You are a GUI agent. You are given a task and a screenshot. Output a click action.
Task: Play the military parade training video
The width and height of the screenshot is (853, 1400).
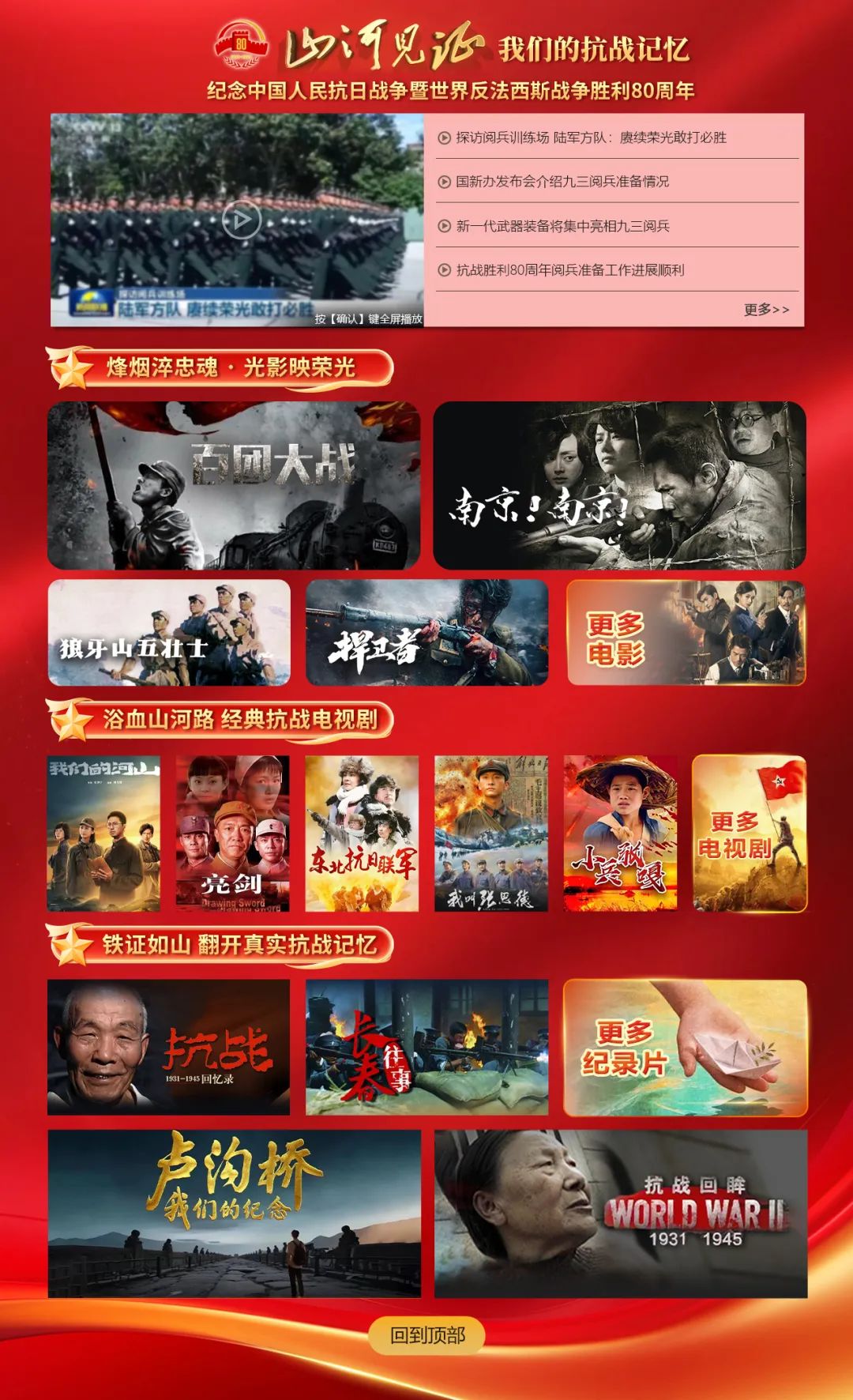pyautogui.click(x=241, y=220)
